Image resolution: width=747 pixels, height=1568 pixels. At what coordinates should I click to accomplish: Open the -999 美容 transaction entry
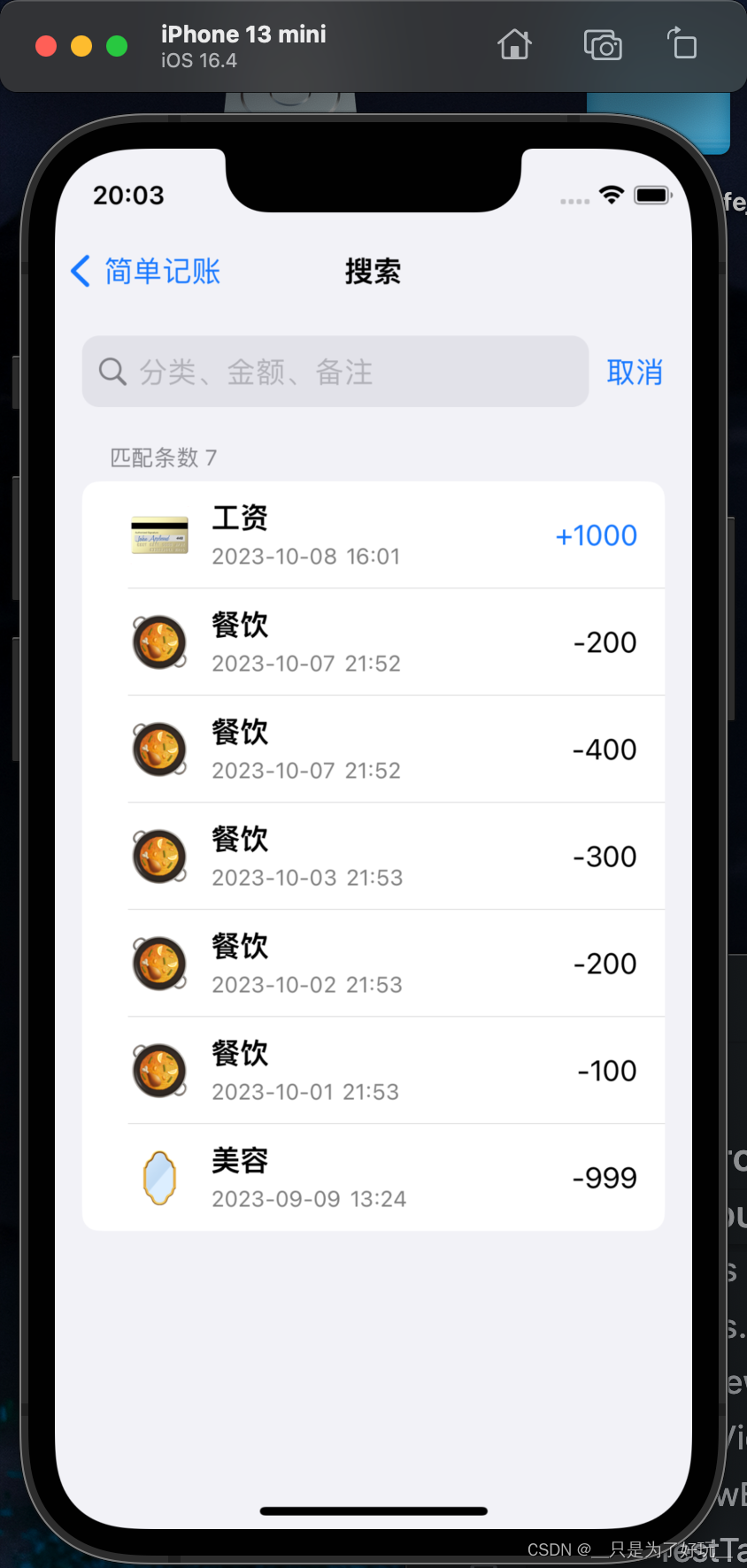point(373,1177)
